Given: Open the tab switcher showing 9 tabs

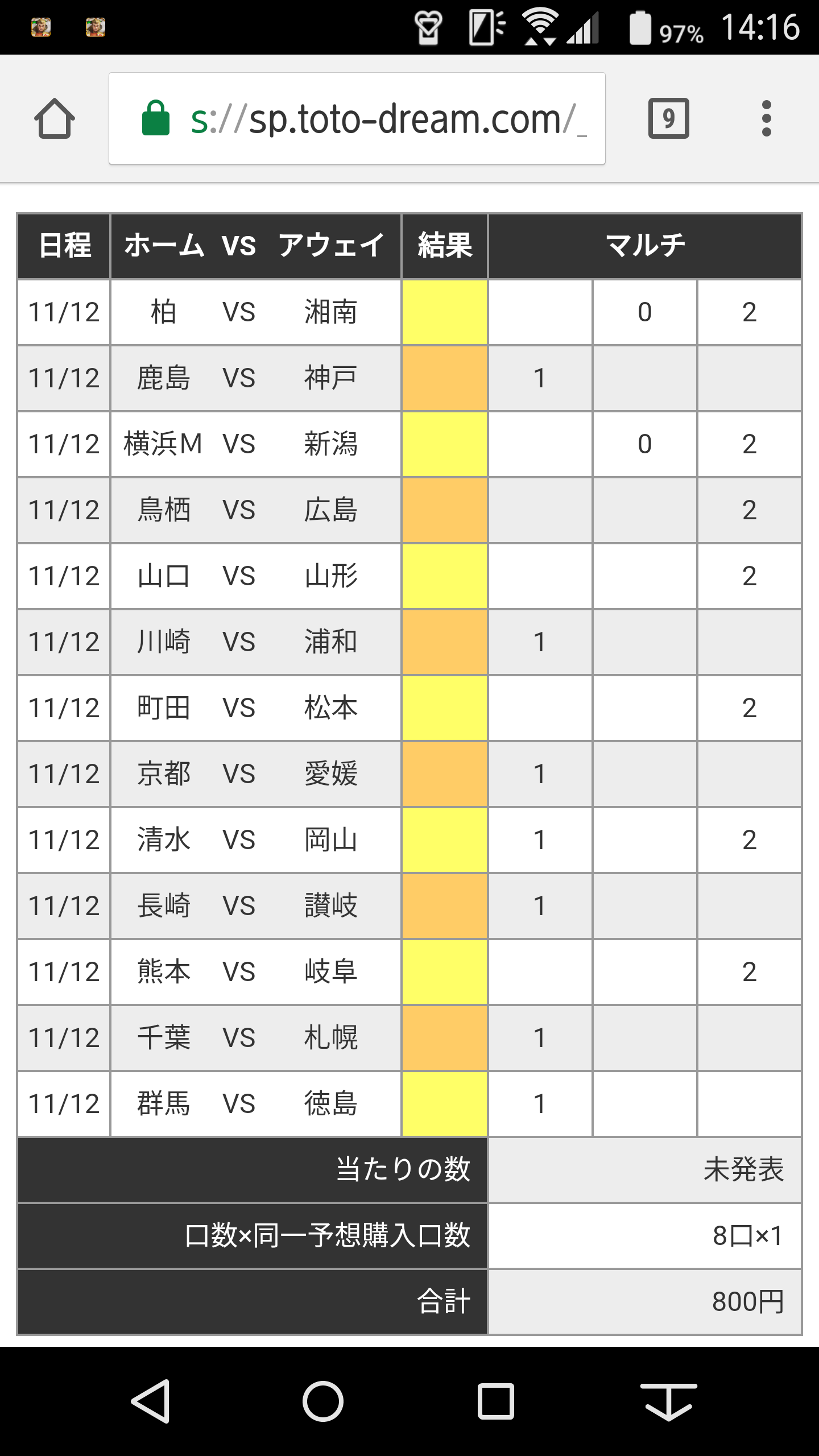Looking at the screenshot, I should pyautogui.click(x=668, y=118).
